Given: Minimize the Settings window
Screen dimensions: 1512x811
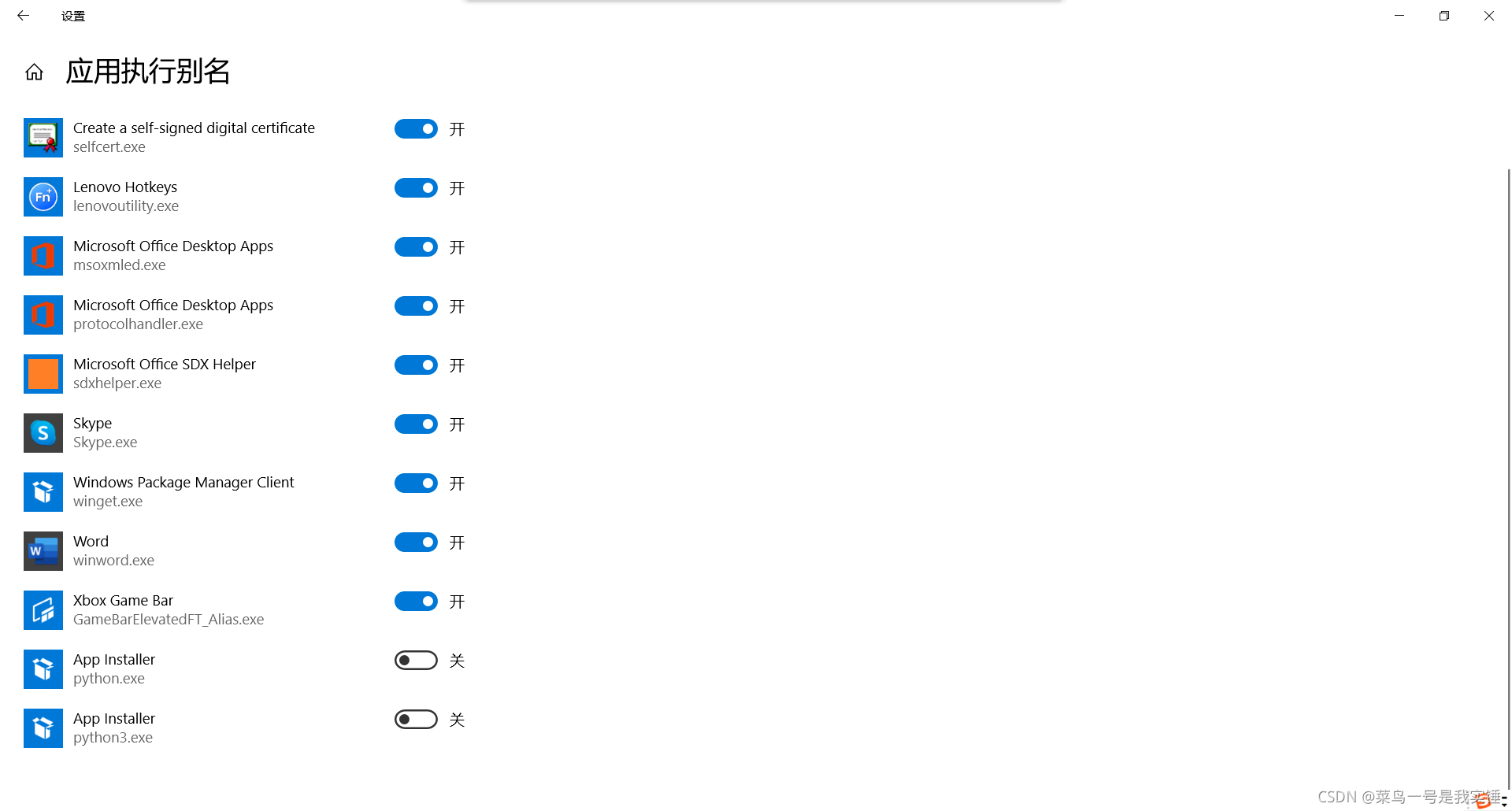Looking at the screenshot, I should point(1399,16).
